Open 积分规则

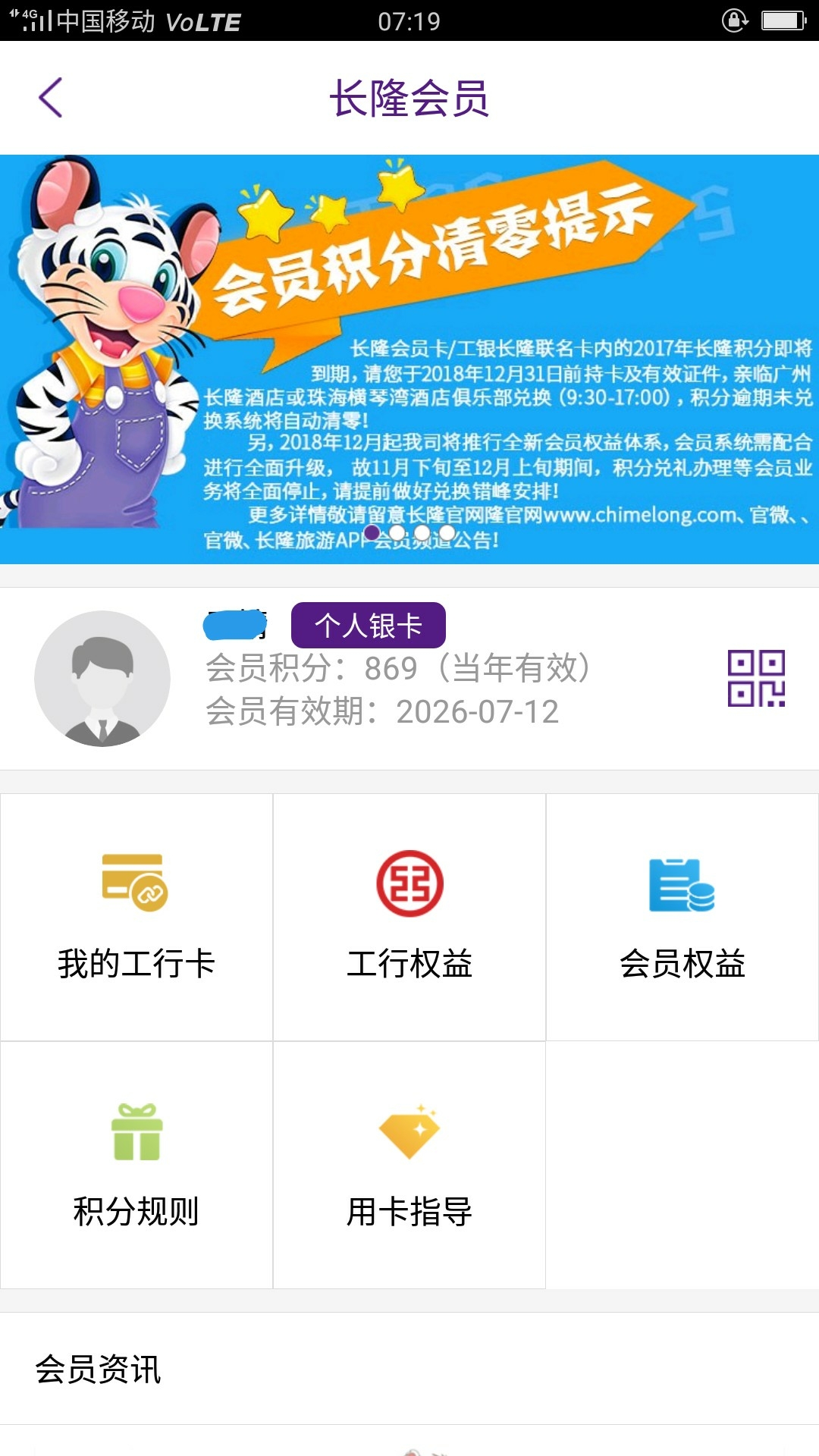point(136,1165)
